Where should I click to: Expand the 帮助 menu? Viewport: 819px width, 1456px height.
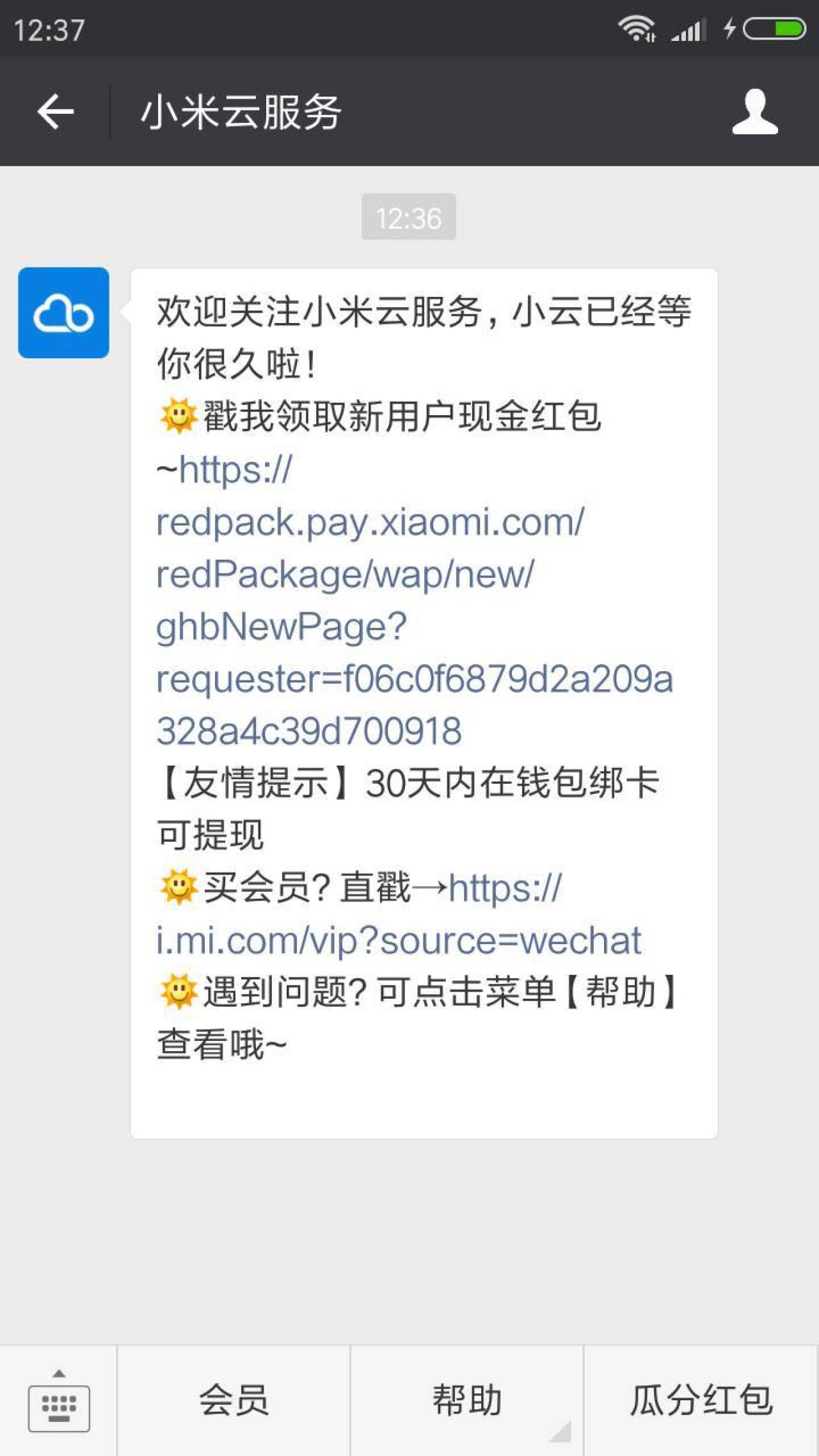467,1401
